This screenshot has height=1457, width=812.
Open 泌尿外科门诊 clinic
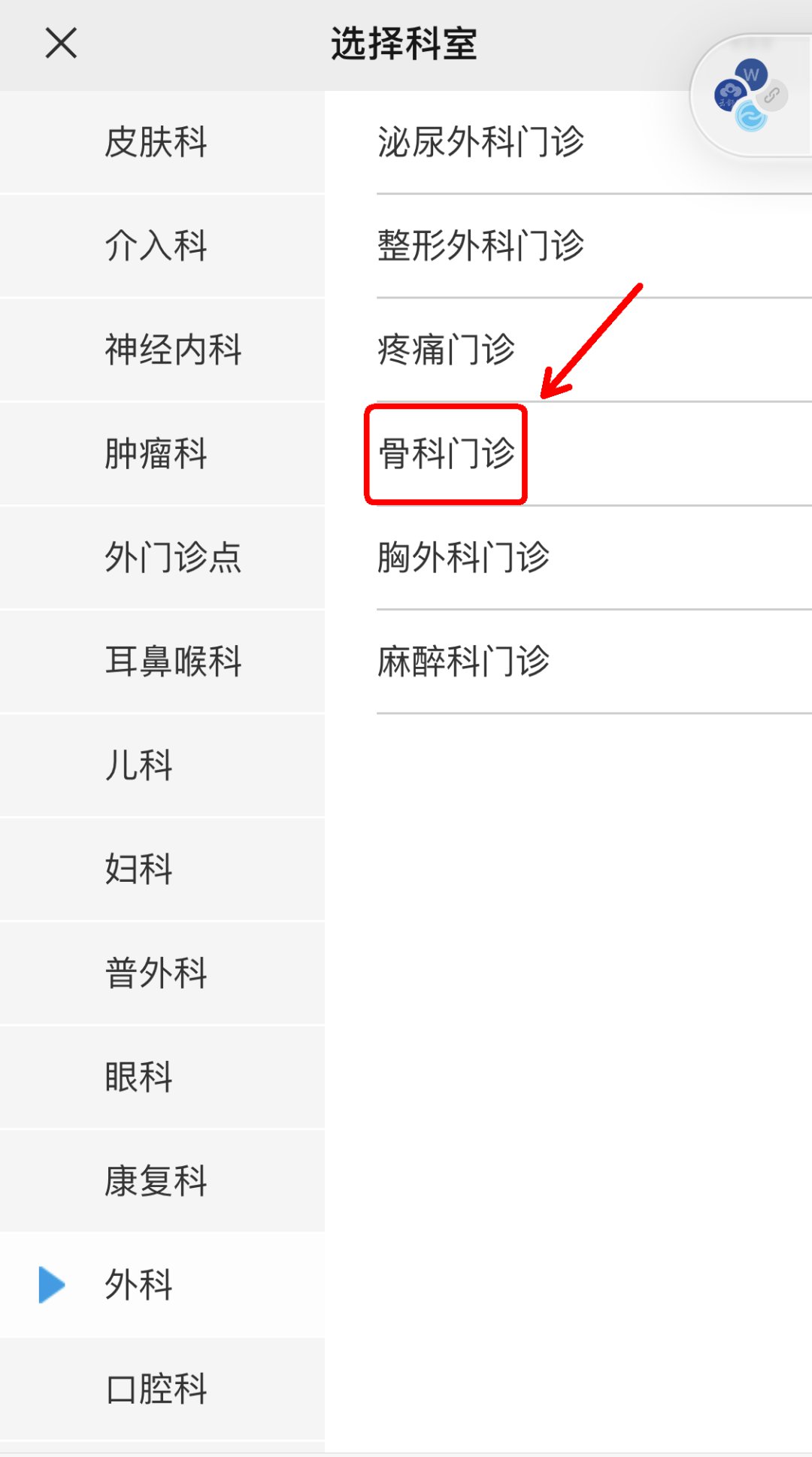(x=481, y=142)
